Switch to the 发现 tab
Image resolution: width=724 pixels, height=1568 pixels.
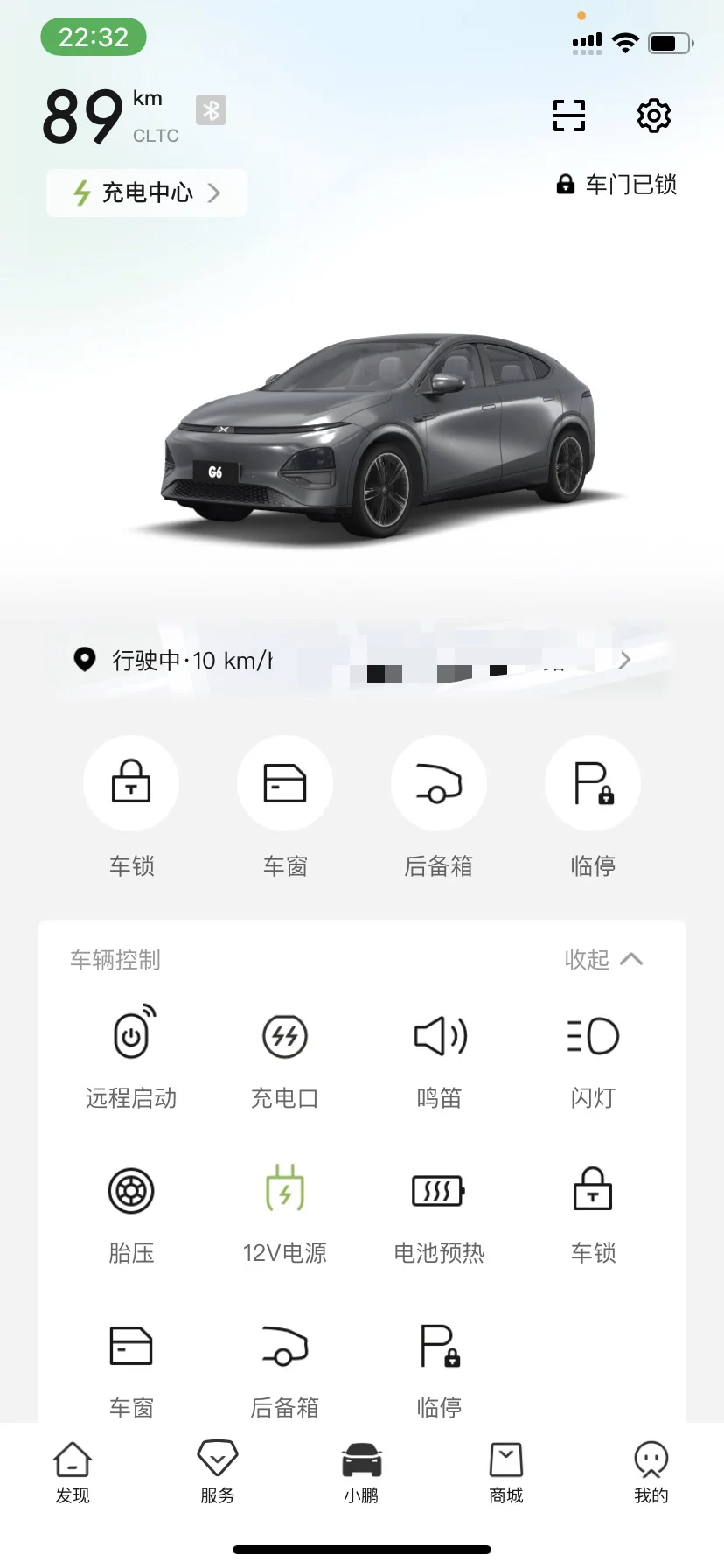pos(73,1473)
